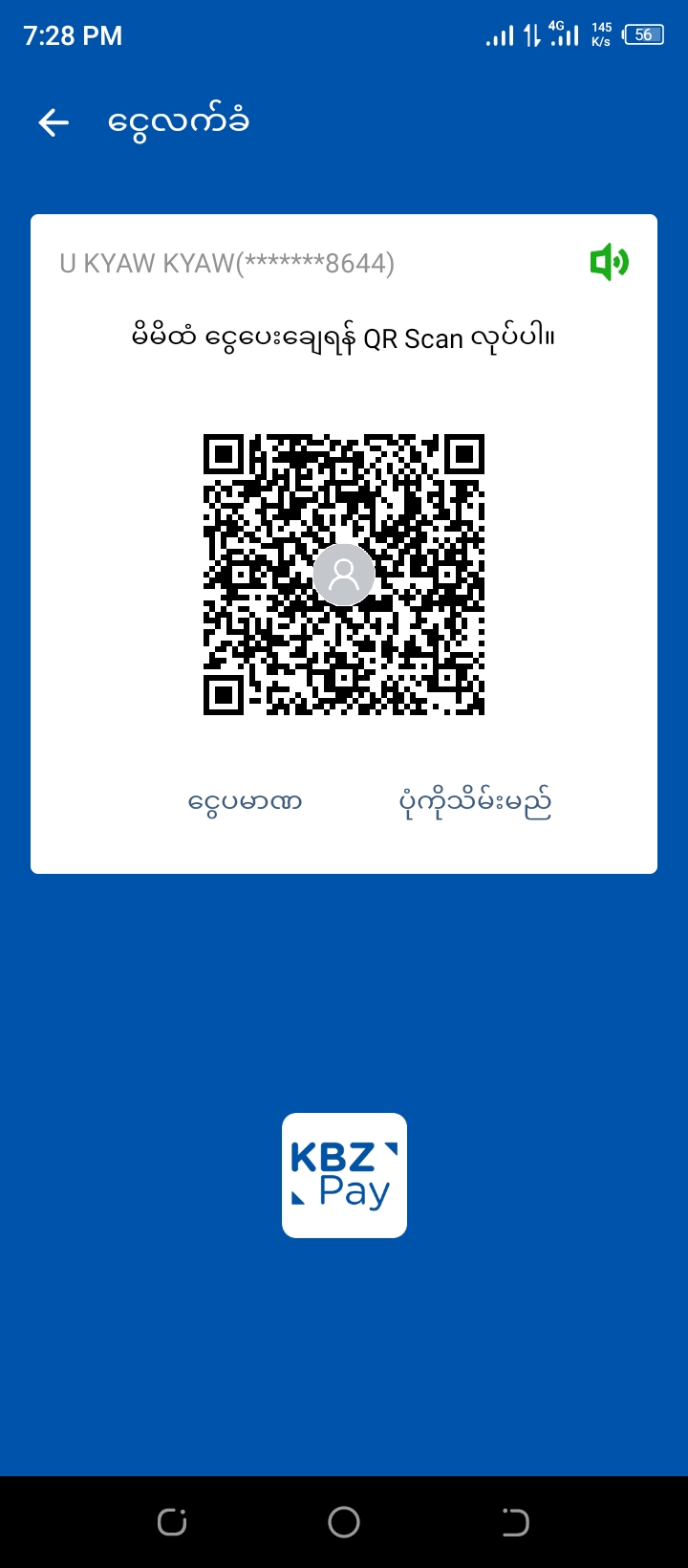This screenshot has width=688, height=1568.
Task: Toggle the green speaker sound icon
Action: coord(609,262)
